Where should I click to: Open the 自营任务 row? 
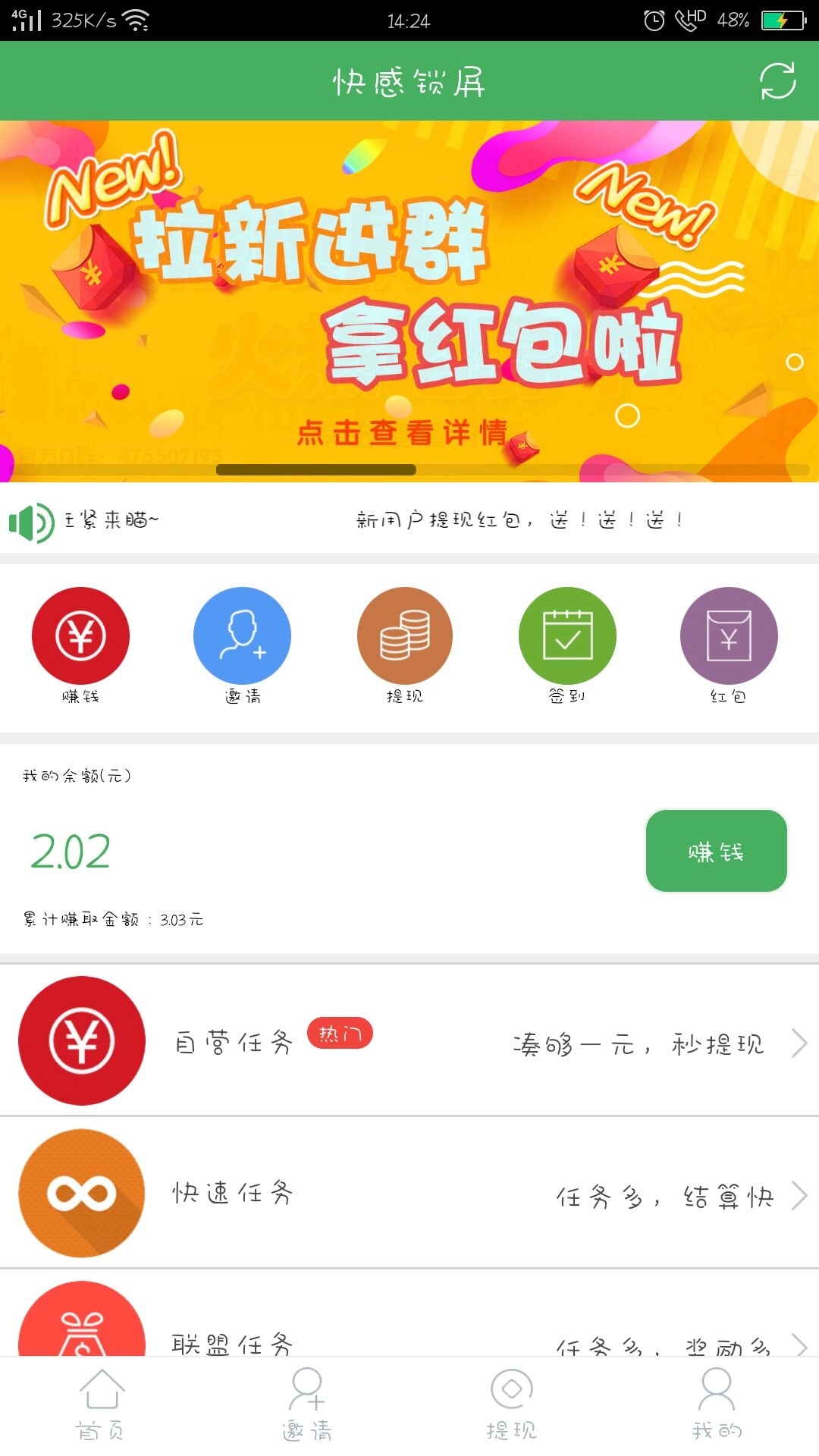(409, 1042)
